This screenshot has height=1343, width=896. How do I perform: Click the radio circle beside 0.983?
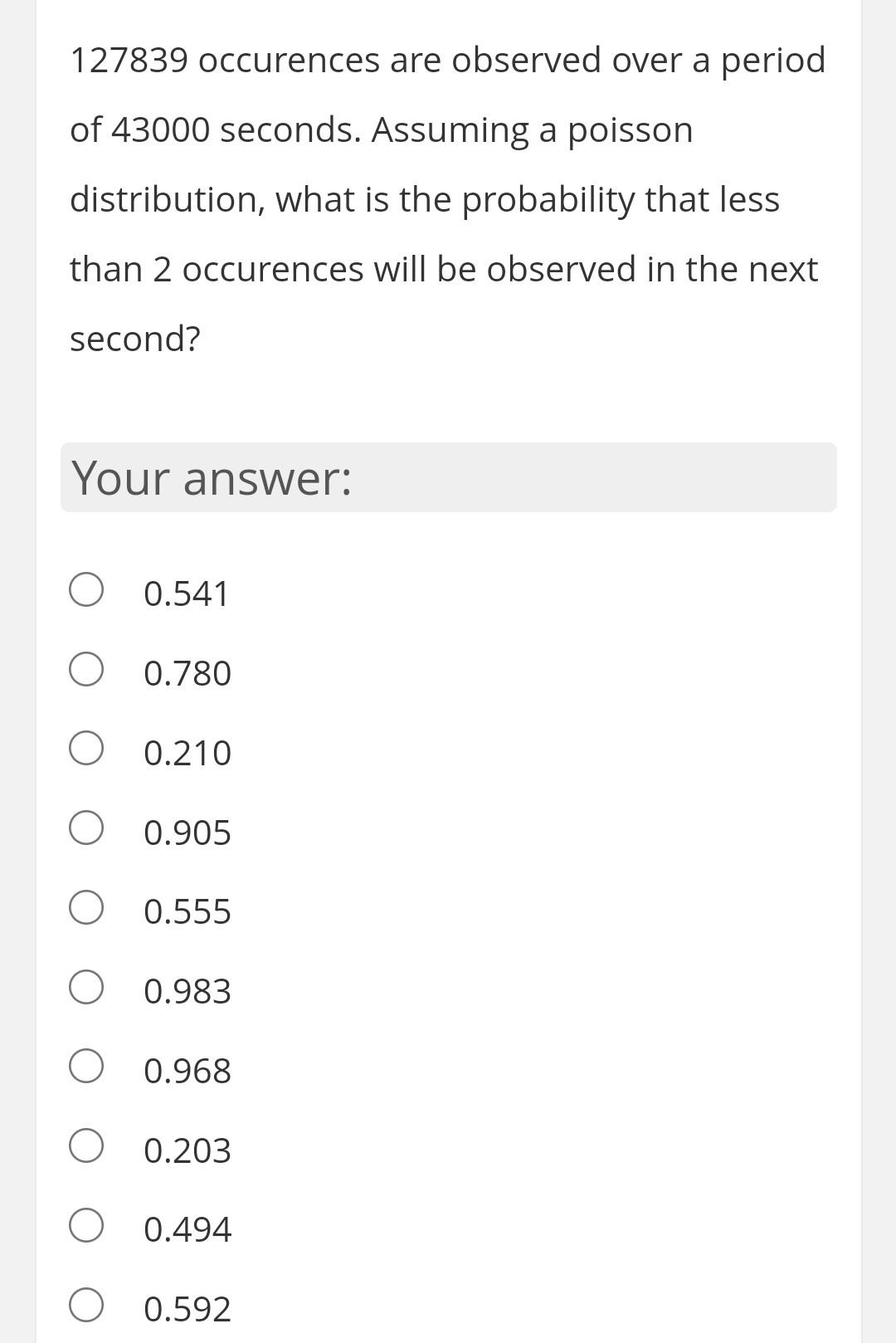(x=86, y=987)
